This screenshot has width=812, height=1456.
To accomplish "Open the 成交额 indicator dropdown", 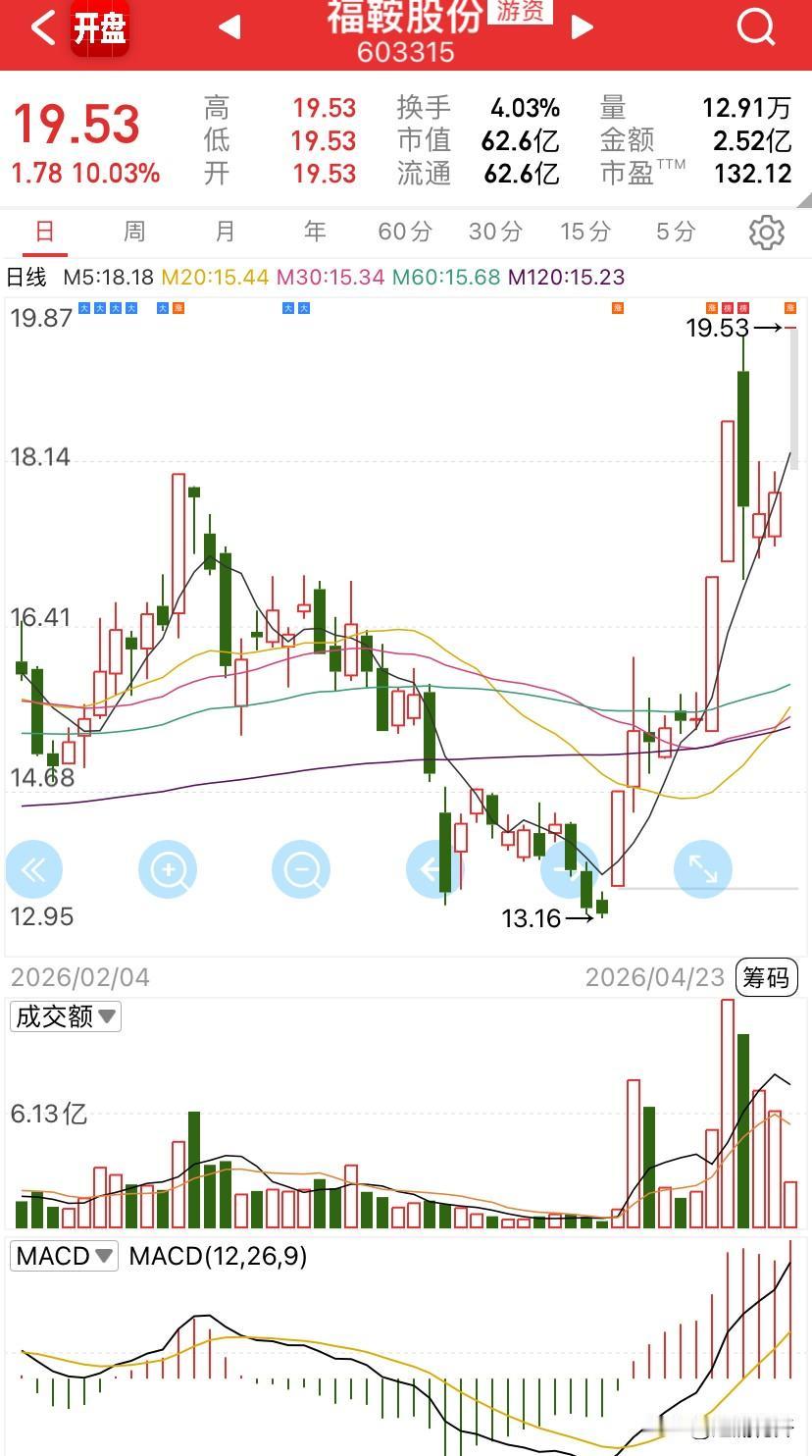I will tap(65, 1016).
